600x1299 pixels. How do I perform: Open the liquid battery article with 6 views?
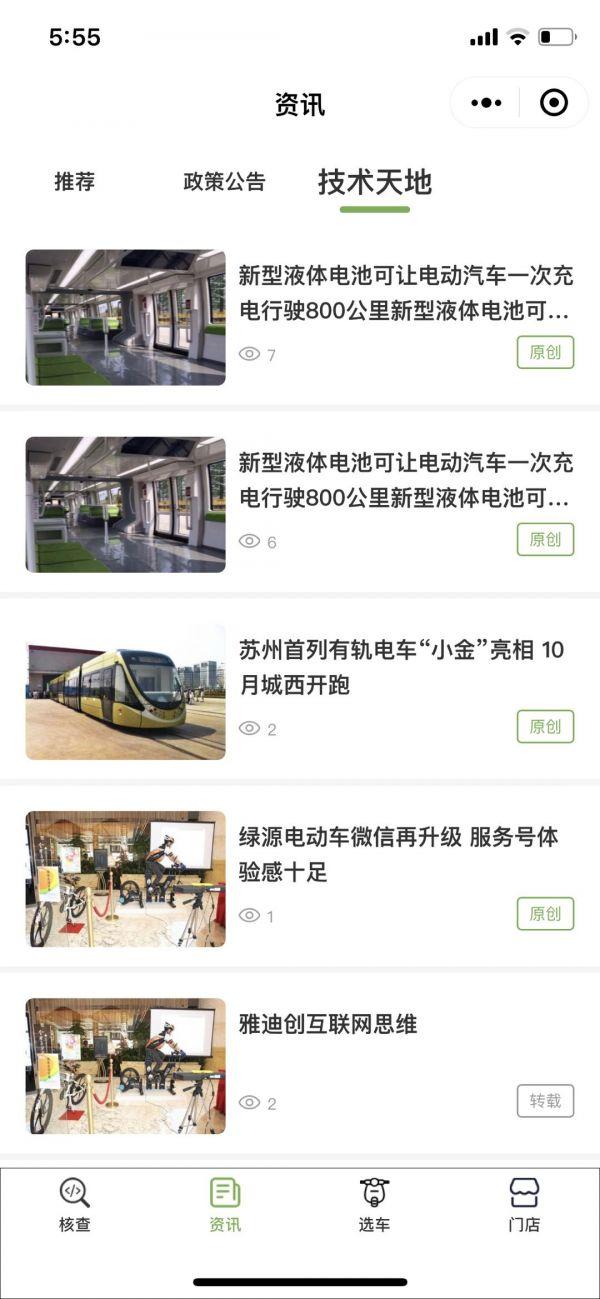(403, 481)
